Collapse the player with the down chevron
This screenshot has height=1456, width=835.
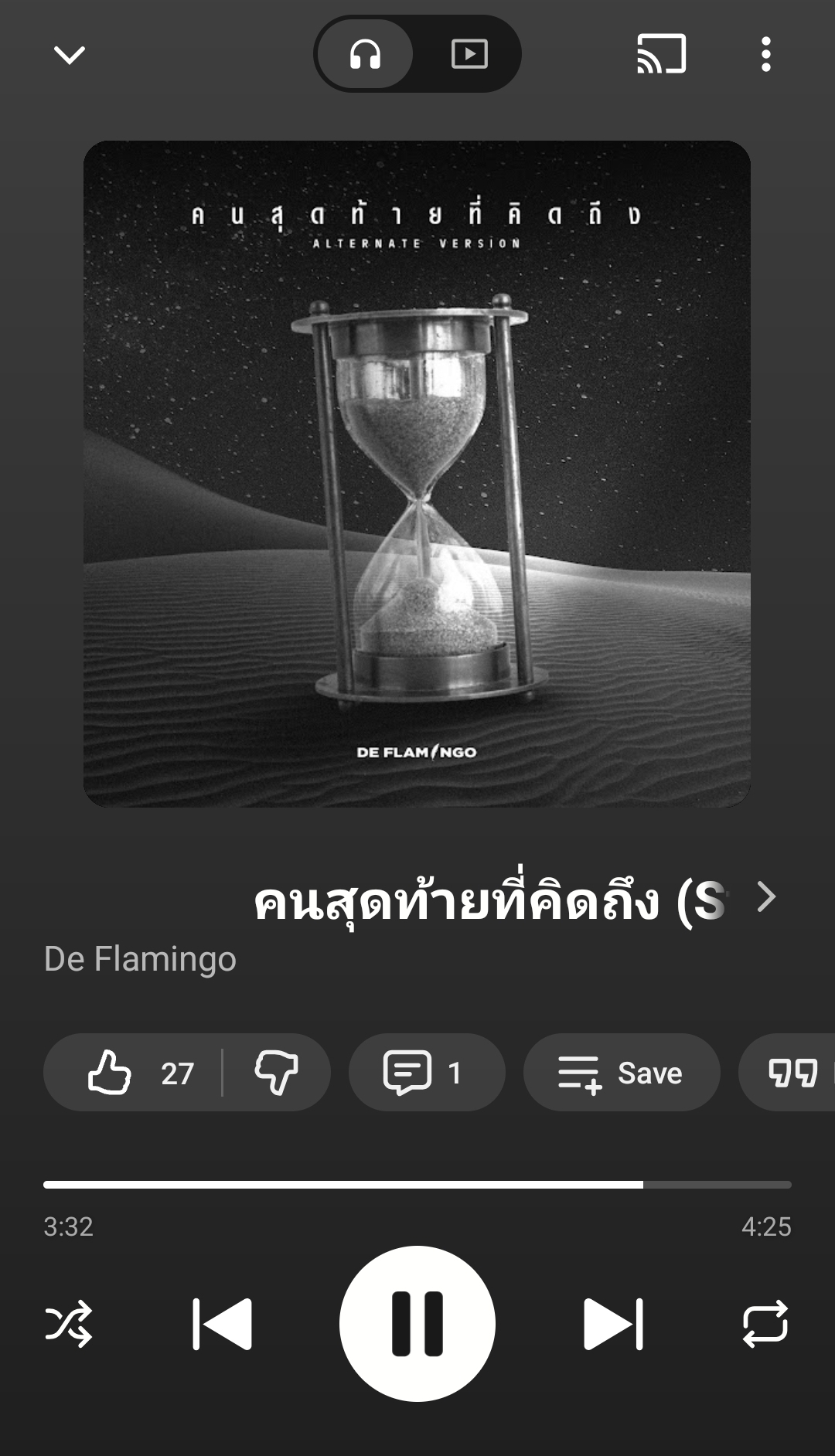pyautogui.click(x=70, y=55)
